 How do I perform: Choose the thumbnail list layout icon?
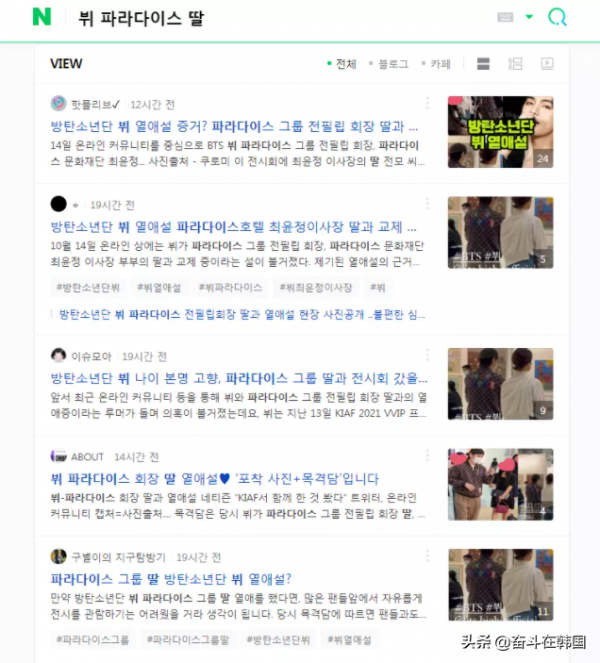pyautogui.click(x=515, y=64)
